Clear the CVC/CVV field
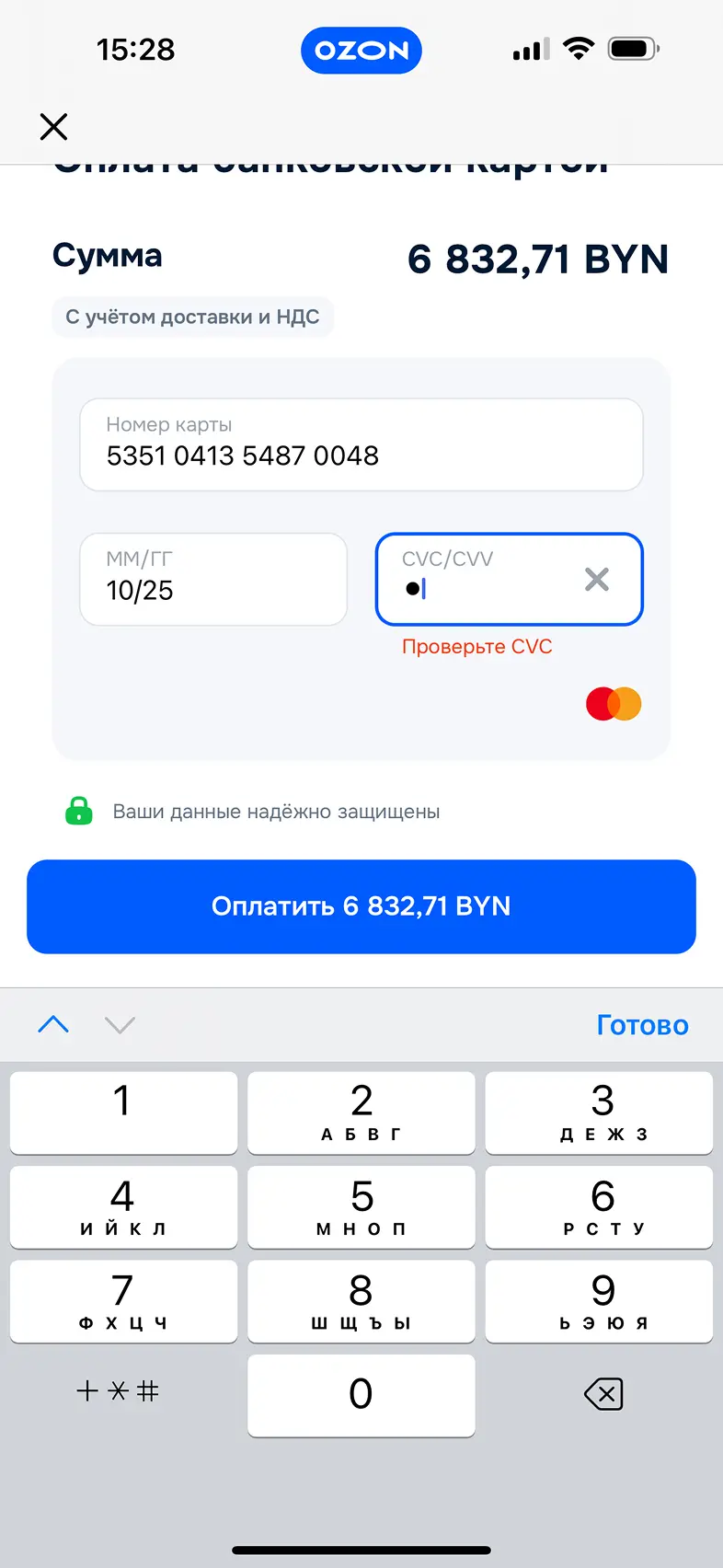The image size is (723, 1568). [597, 580]
